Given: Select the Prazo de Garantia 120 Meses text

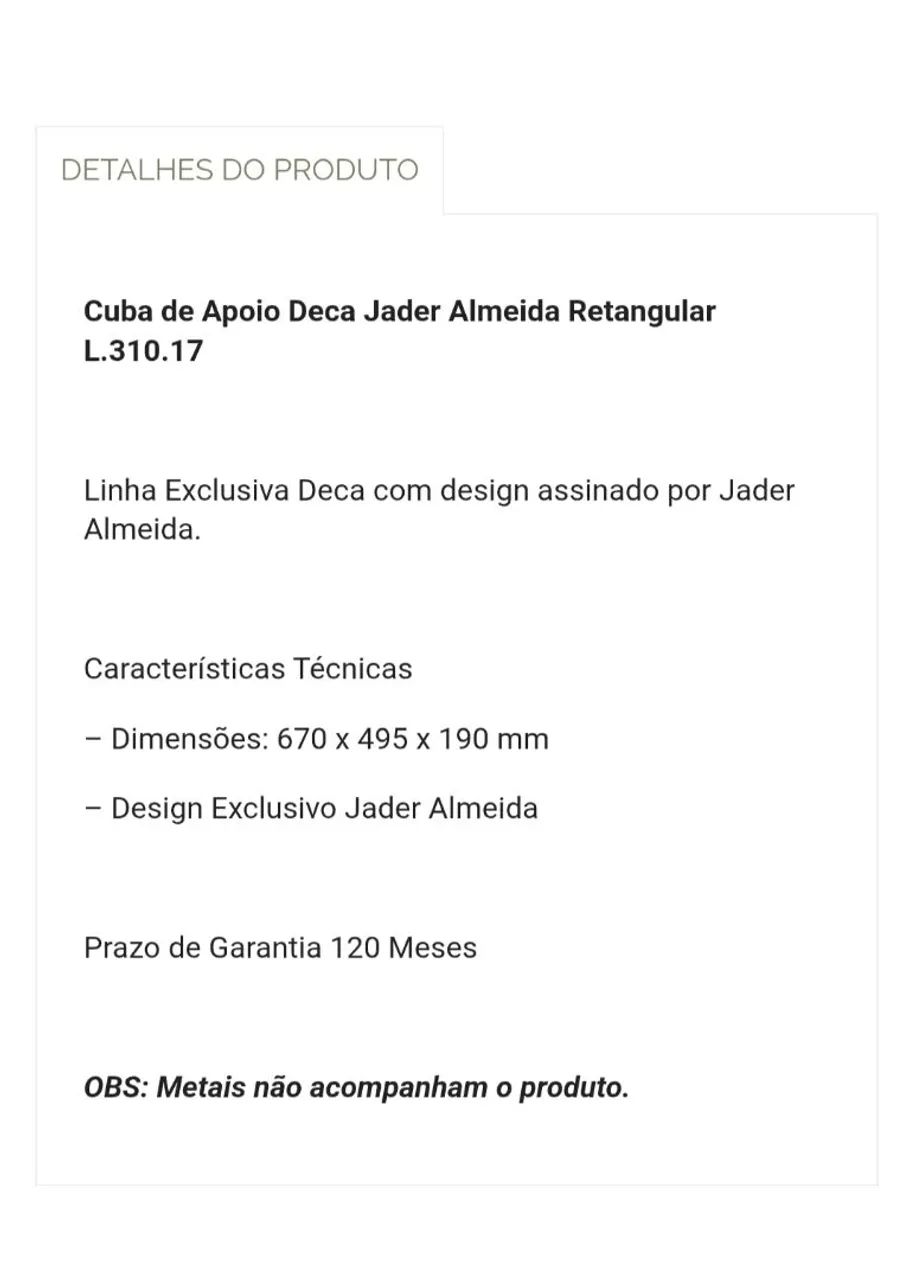Looking at the screenshot, I should [280, 947].
